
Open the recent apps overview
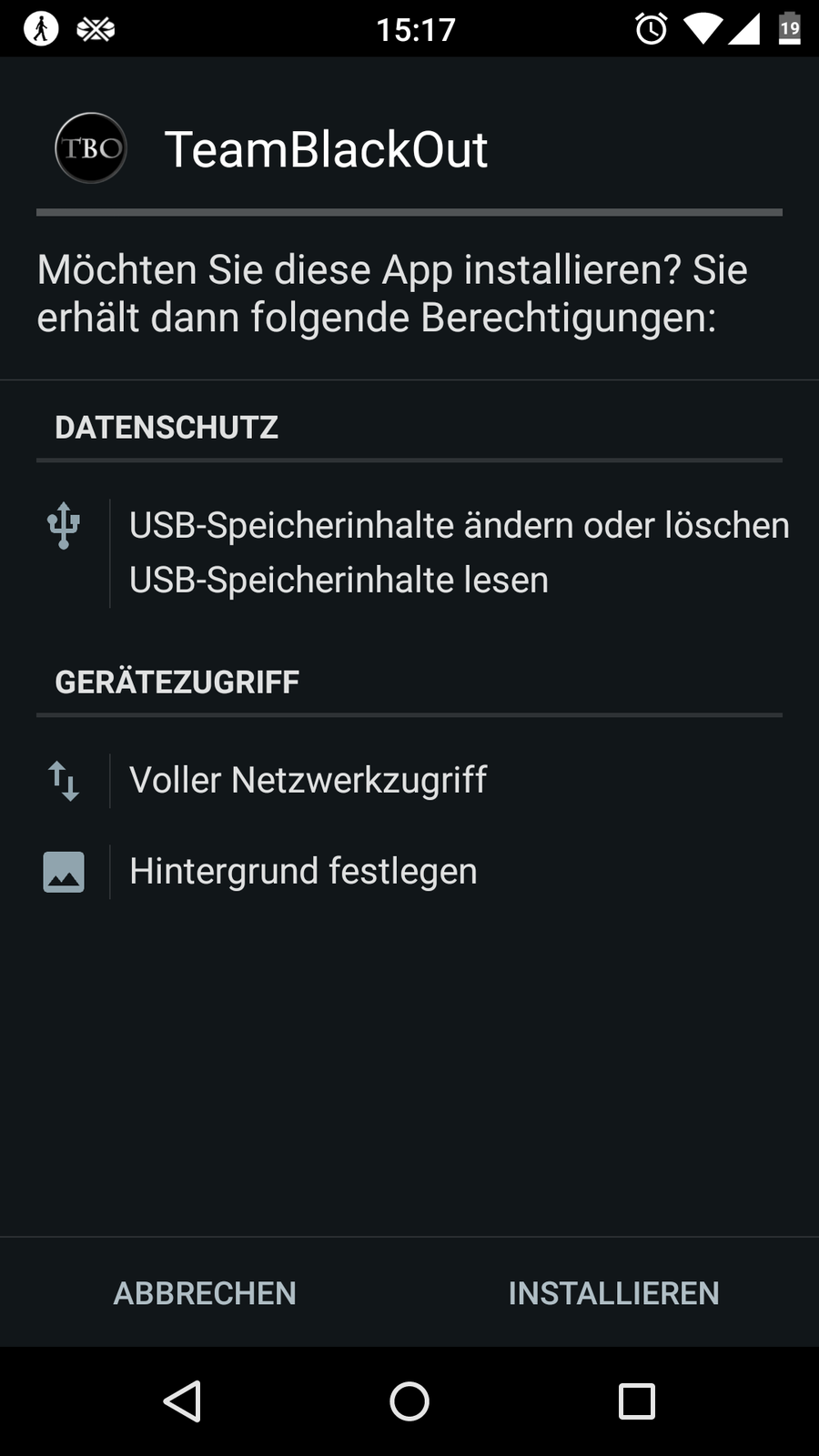(x=636, y=1401)
